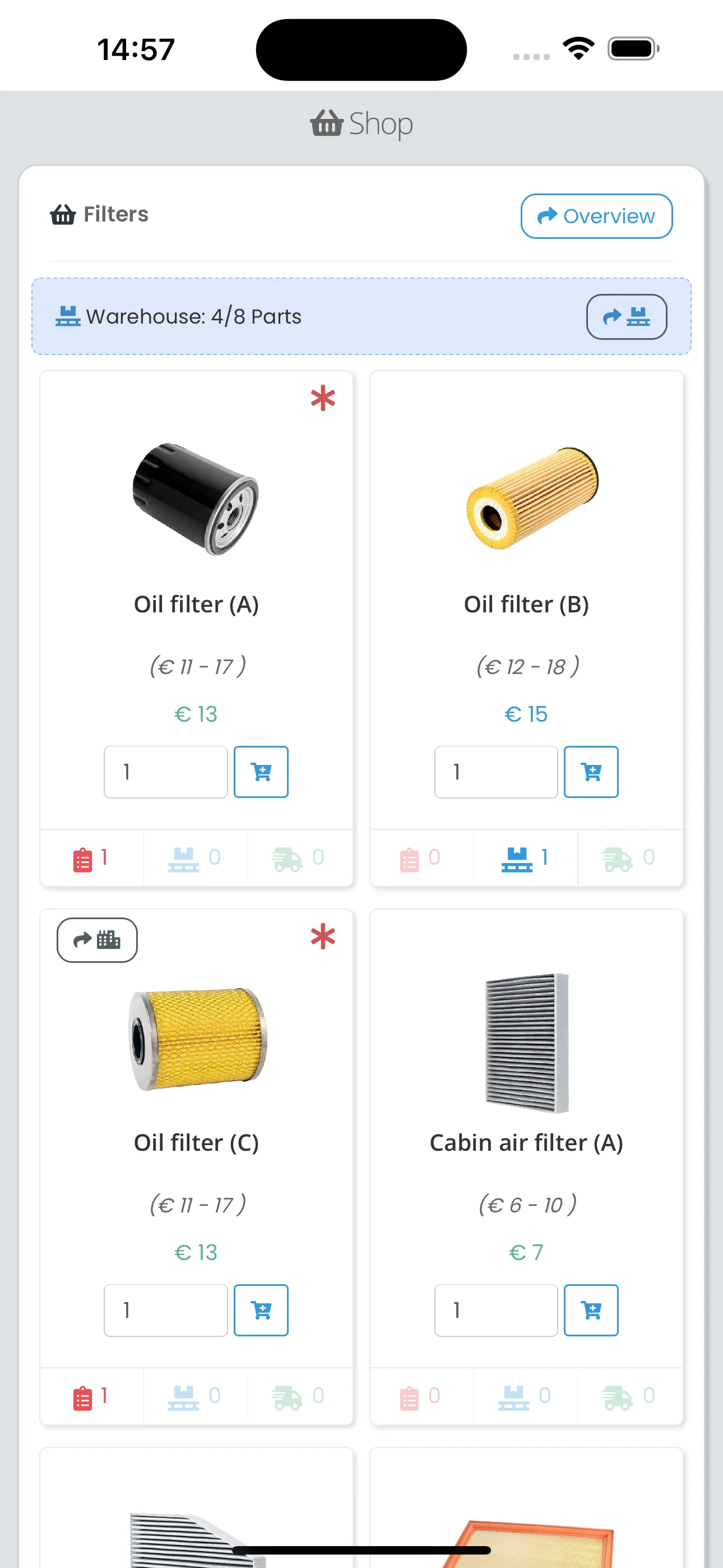Edit quantity for Cabin air filter (A)
The width and height of the screenshot is (723, 1568).
click(496, 1310)
